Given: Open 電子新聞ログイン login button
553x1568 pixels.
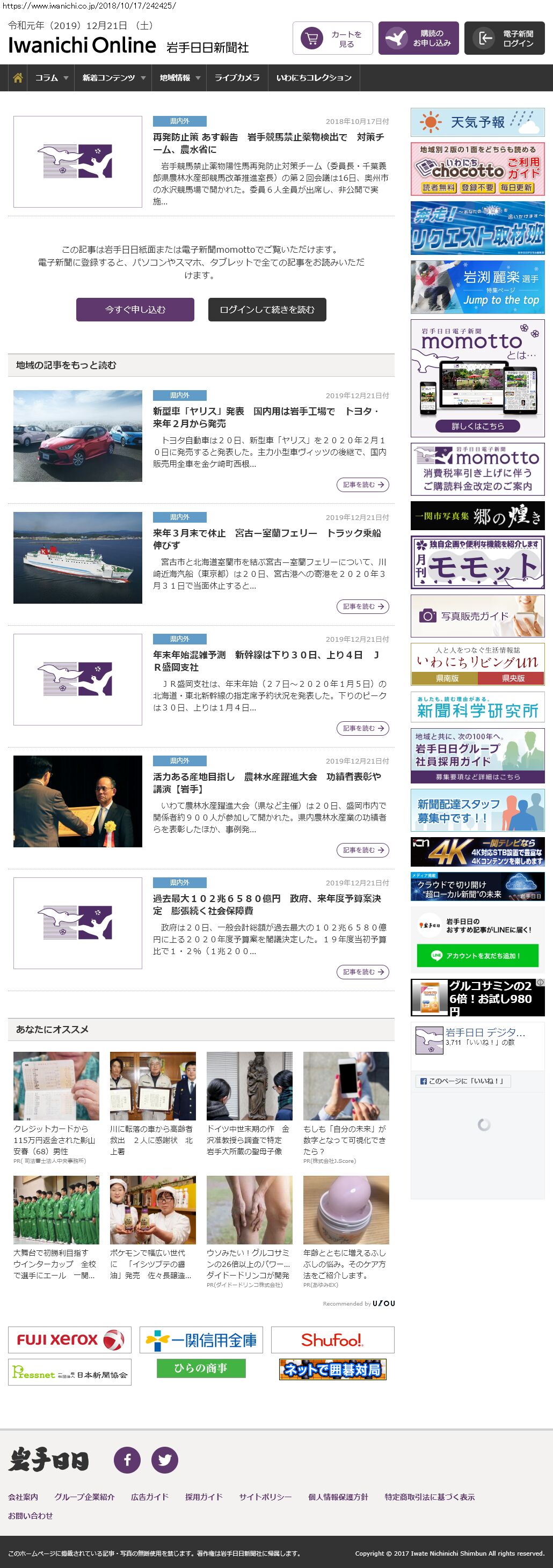Looking at the screenshot, I should click(x=504, y=38).
